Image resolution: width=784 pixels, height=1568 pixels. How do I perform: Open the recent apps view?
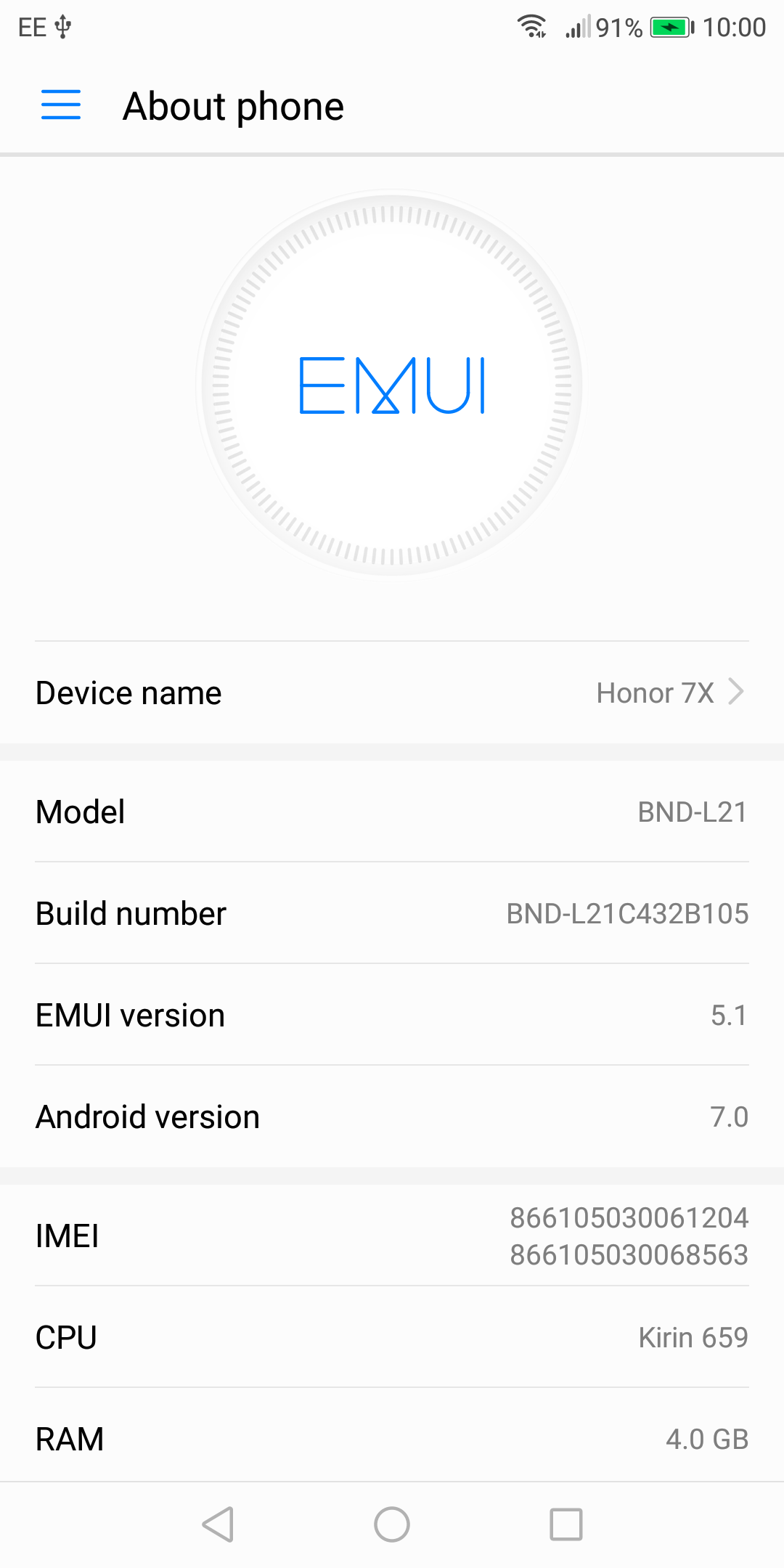[x=566, y=1524]
